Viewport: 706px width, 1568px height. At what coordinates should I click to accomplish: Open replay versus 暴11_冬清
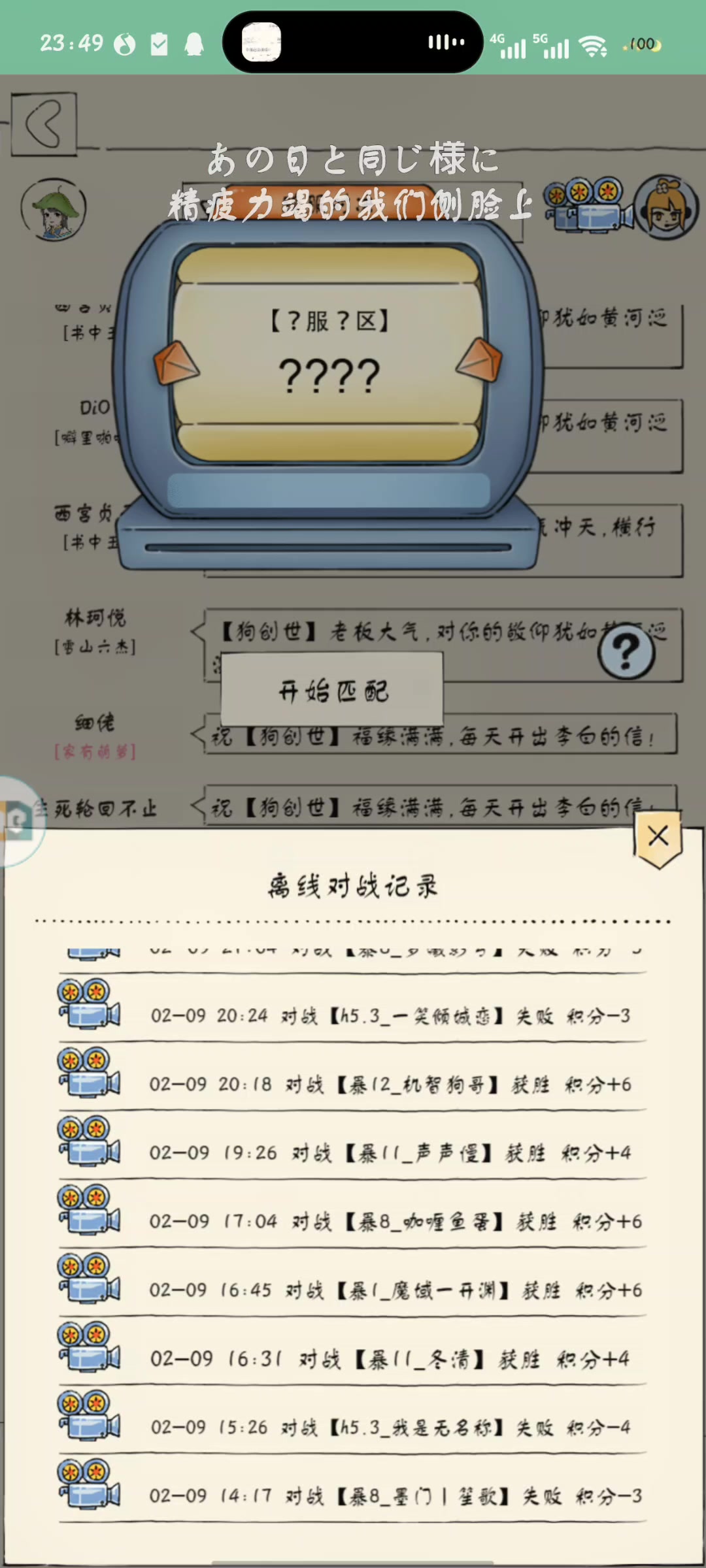coord(90,1347)
